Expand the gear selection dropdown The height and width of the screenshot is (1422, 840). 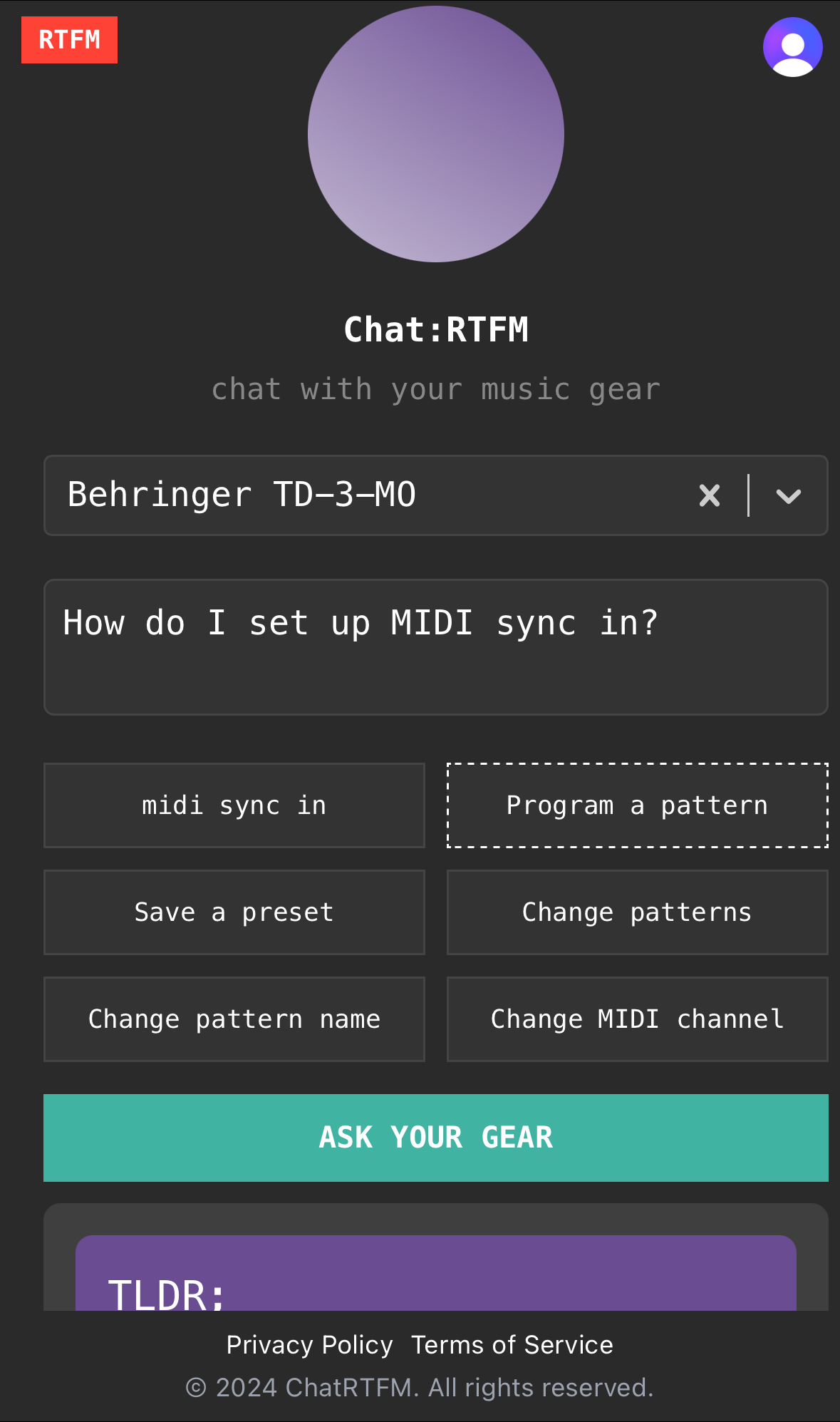789,495
